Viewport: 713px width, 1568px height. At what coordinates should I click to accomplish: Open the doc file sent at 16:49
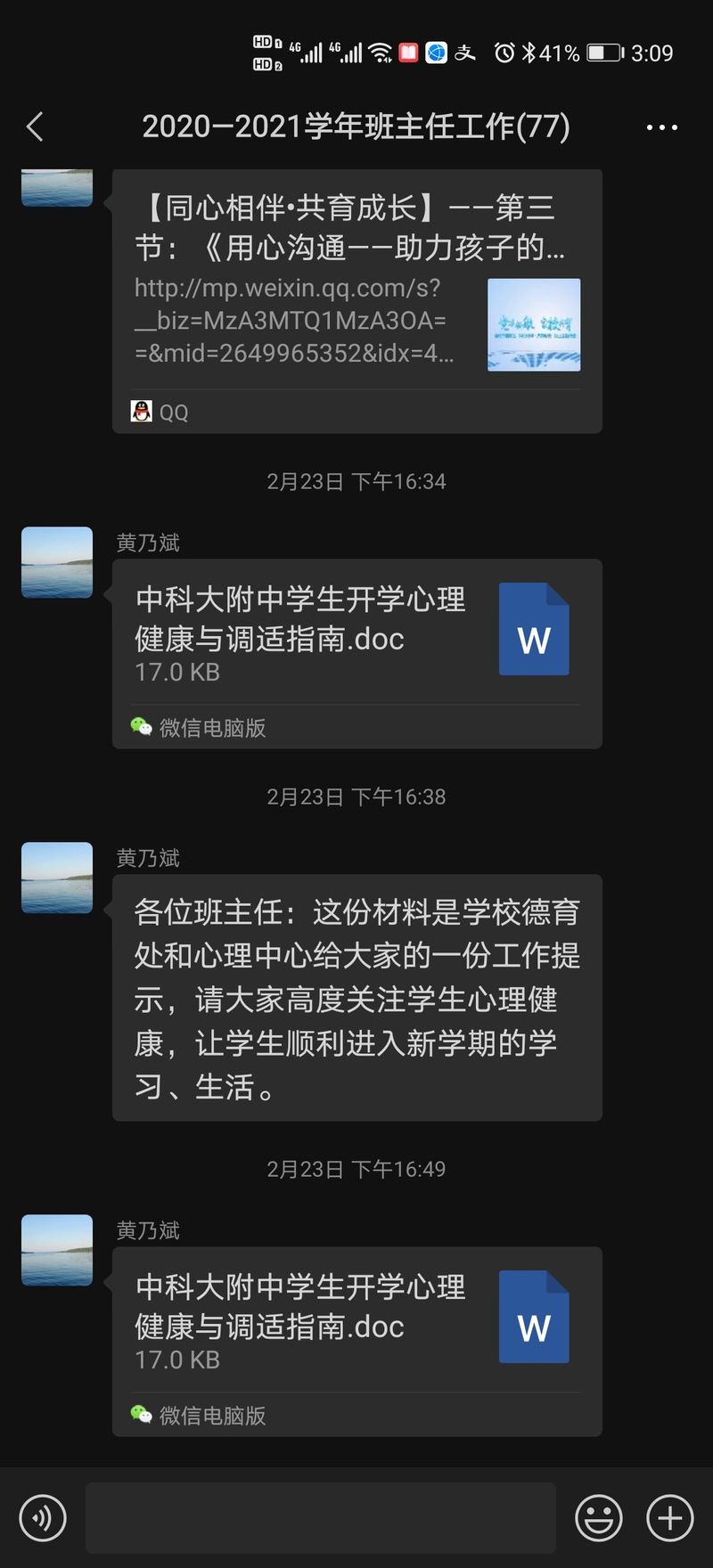coord(356,1320)
